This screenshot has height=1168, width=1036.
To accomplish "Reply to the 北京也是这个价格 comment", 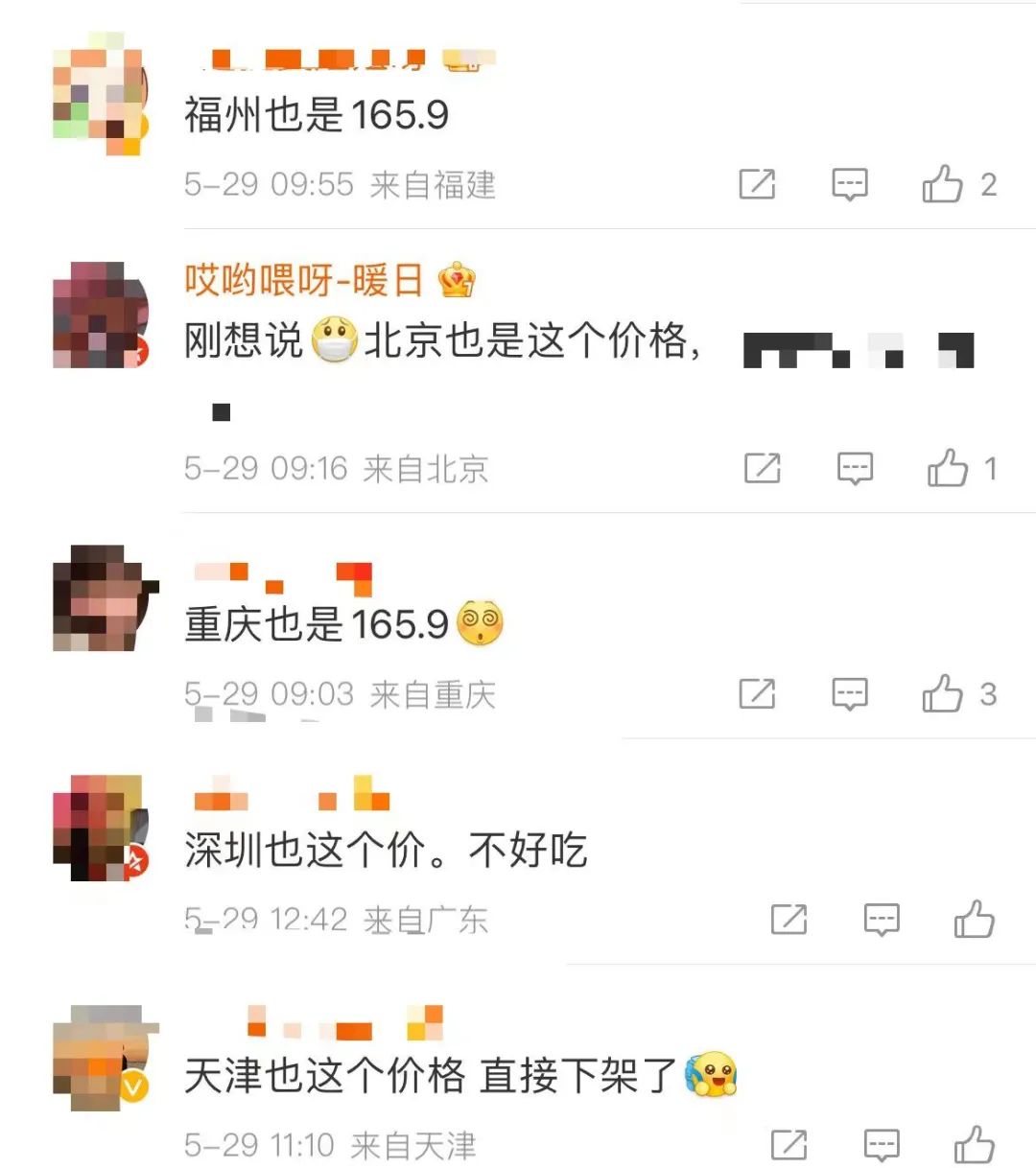I will [855, 468].
